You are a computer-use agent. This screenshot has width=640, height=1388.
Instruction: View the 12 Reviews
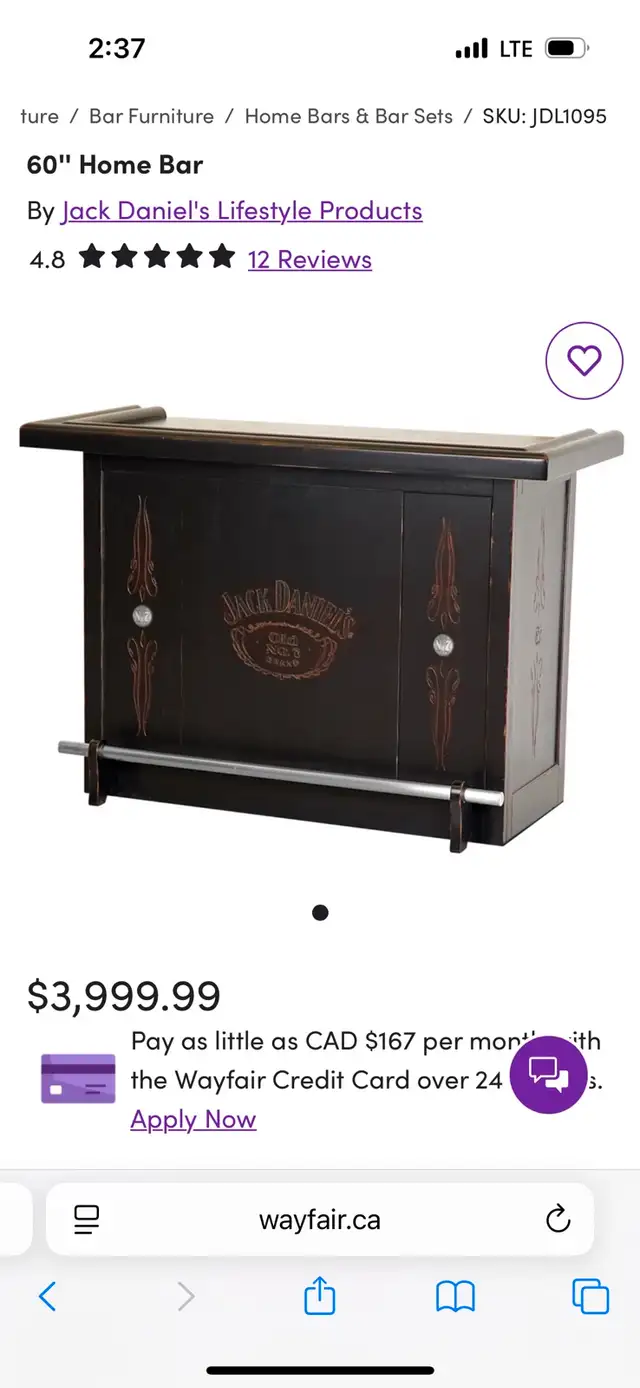(x=309, y=260)
